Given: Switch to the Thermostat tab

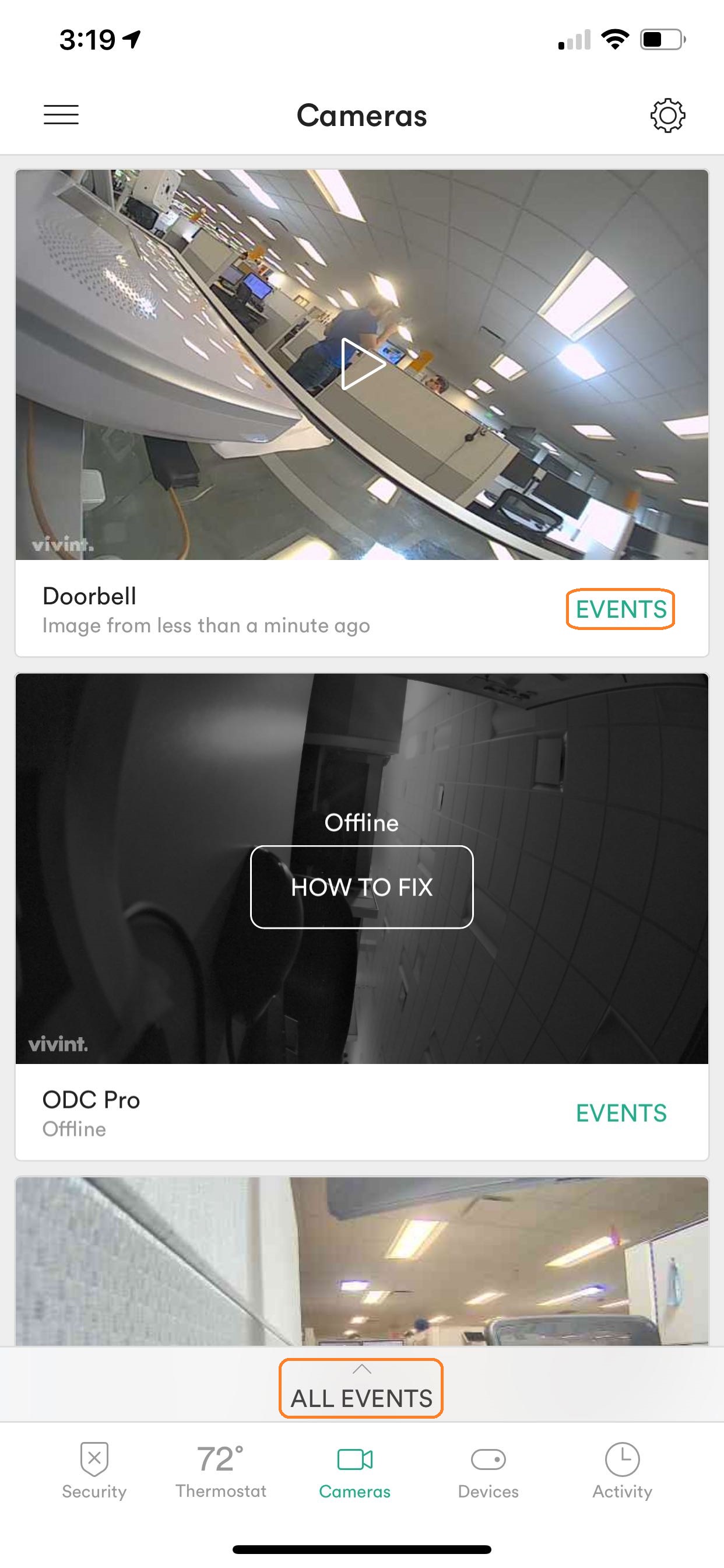Looking at the screenshot, I should 221,1471.
